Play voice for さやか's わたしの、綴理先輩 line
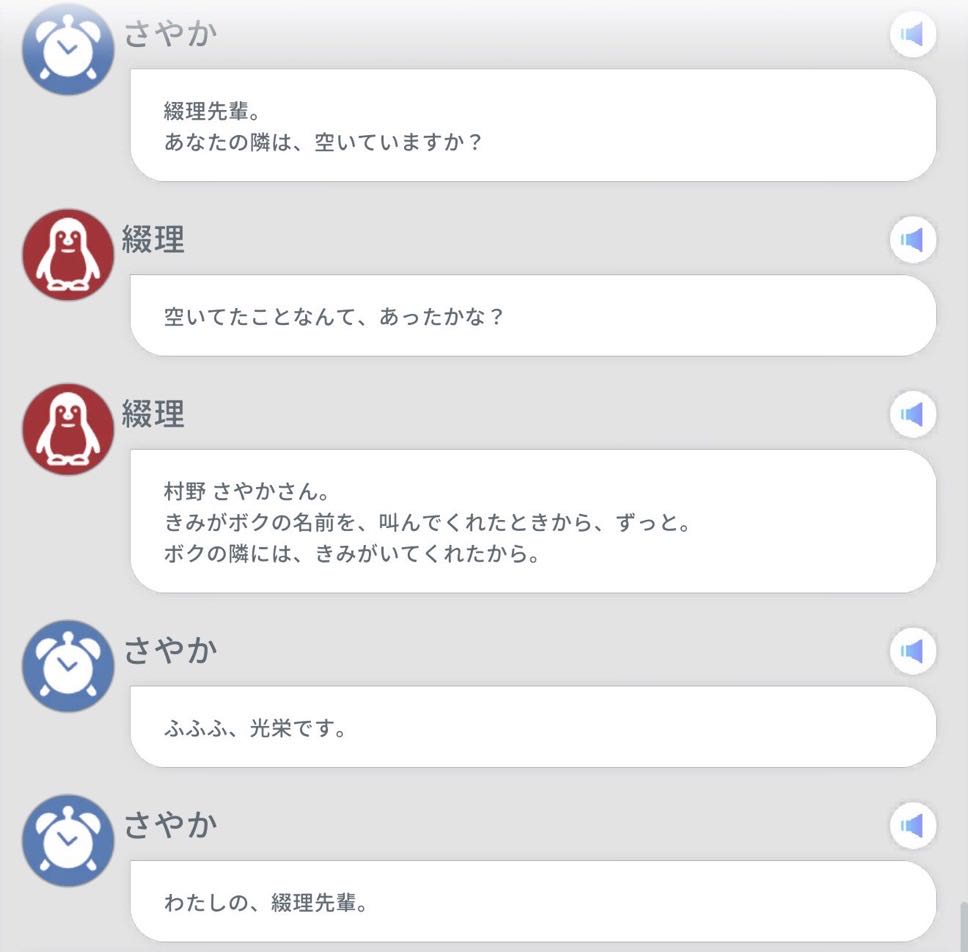The width and height of the screenshot is (968, 952). [912, 826]
